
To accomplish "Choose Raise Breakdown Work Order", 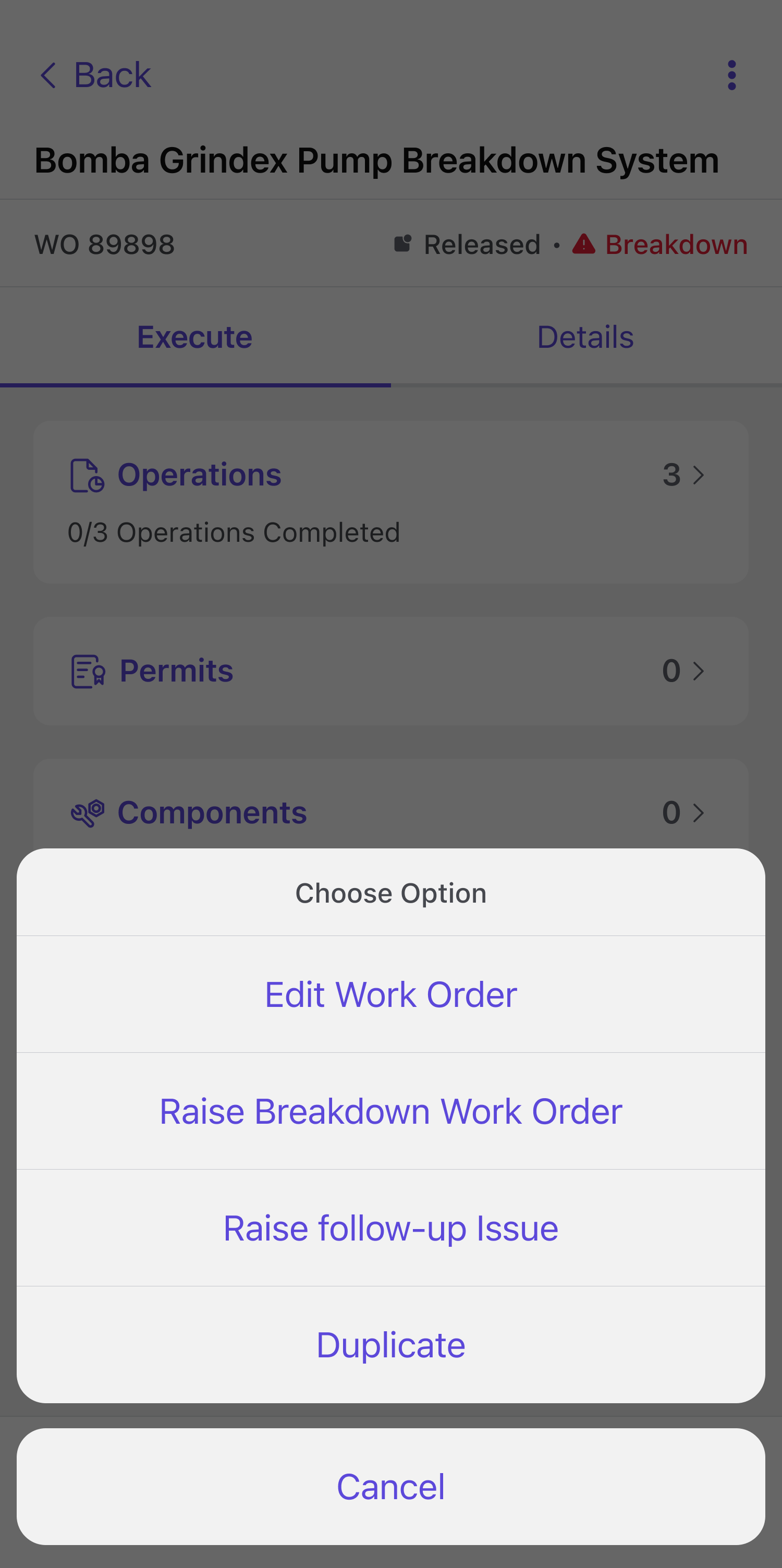I will (390, 1112).
